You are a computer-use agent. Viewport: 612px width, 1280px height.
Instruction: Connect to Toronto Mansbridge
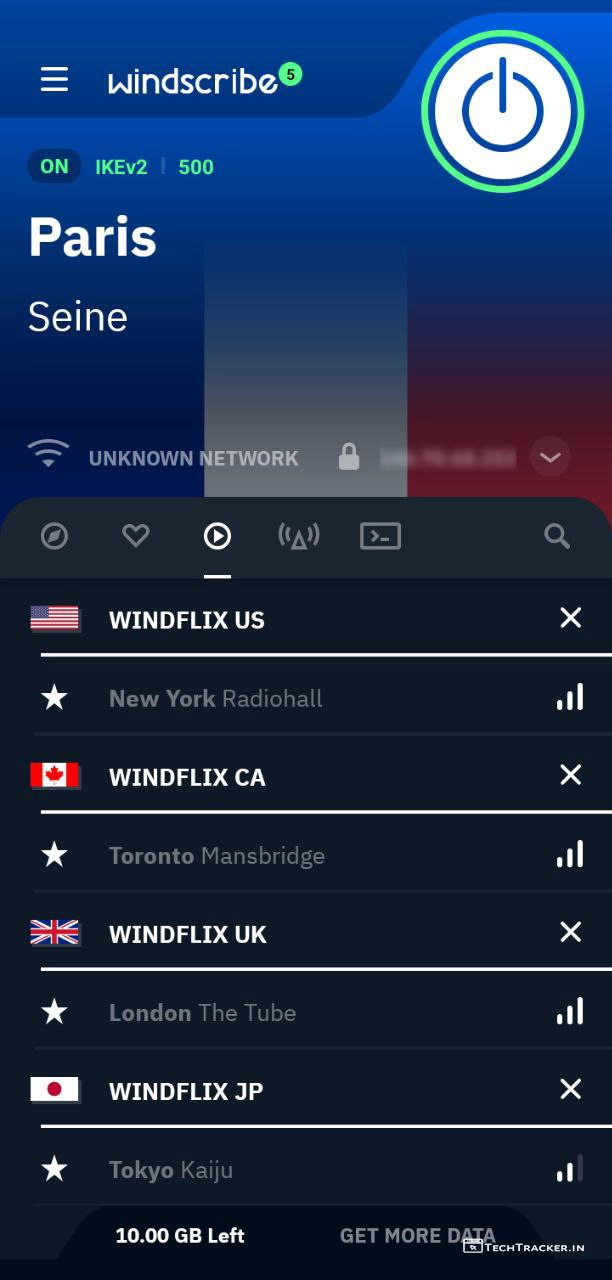[216, 855]
